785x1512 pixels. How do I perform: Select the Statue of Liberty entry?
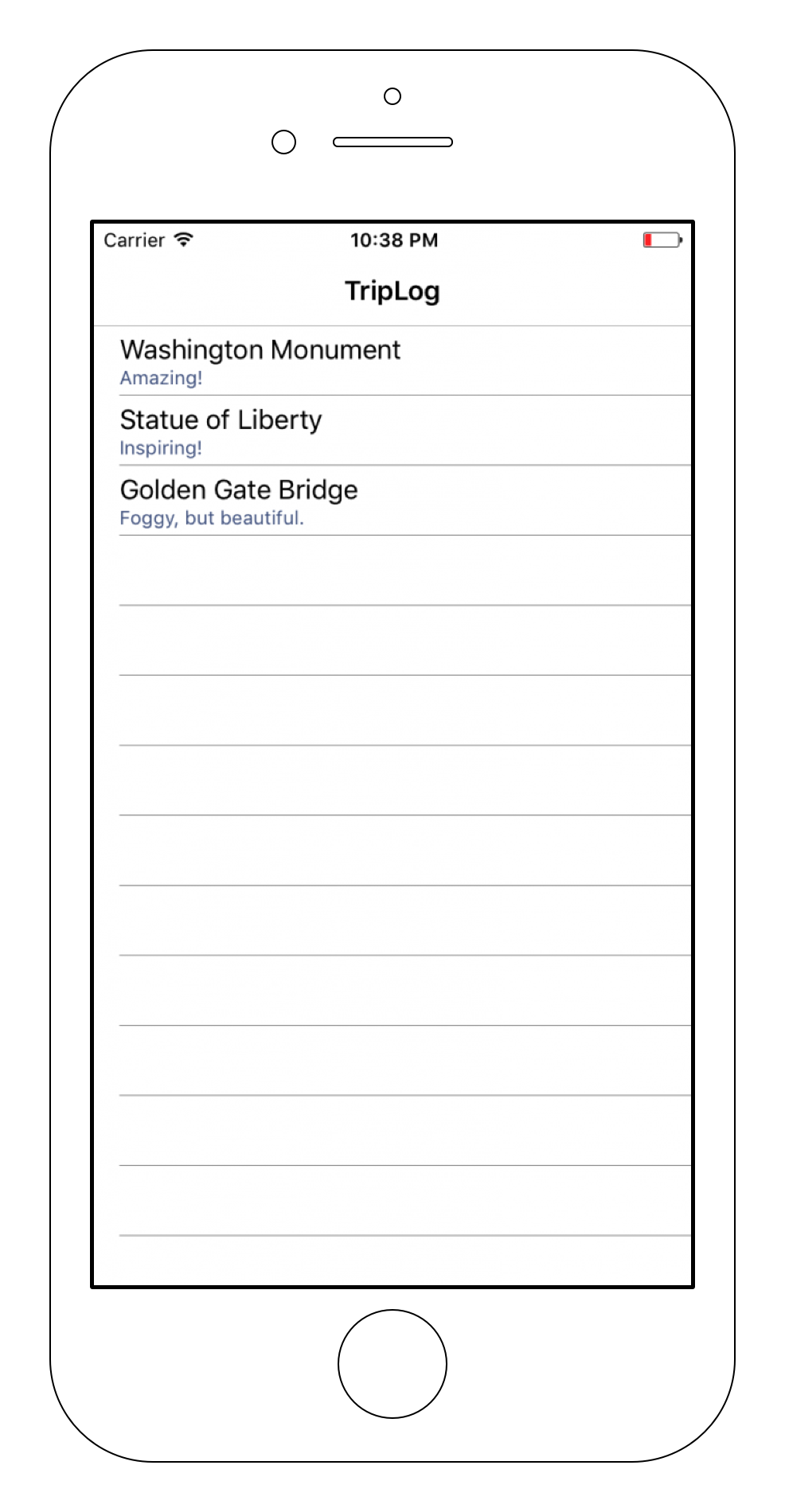coord(392,431)
